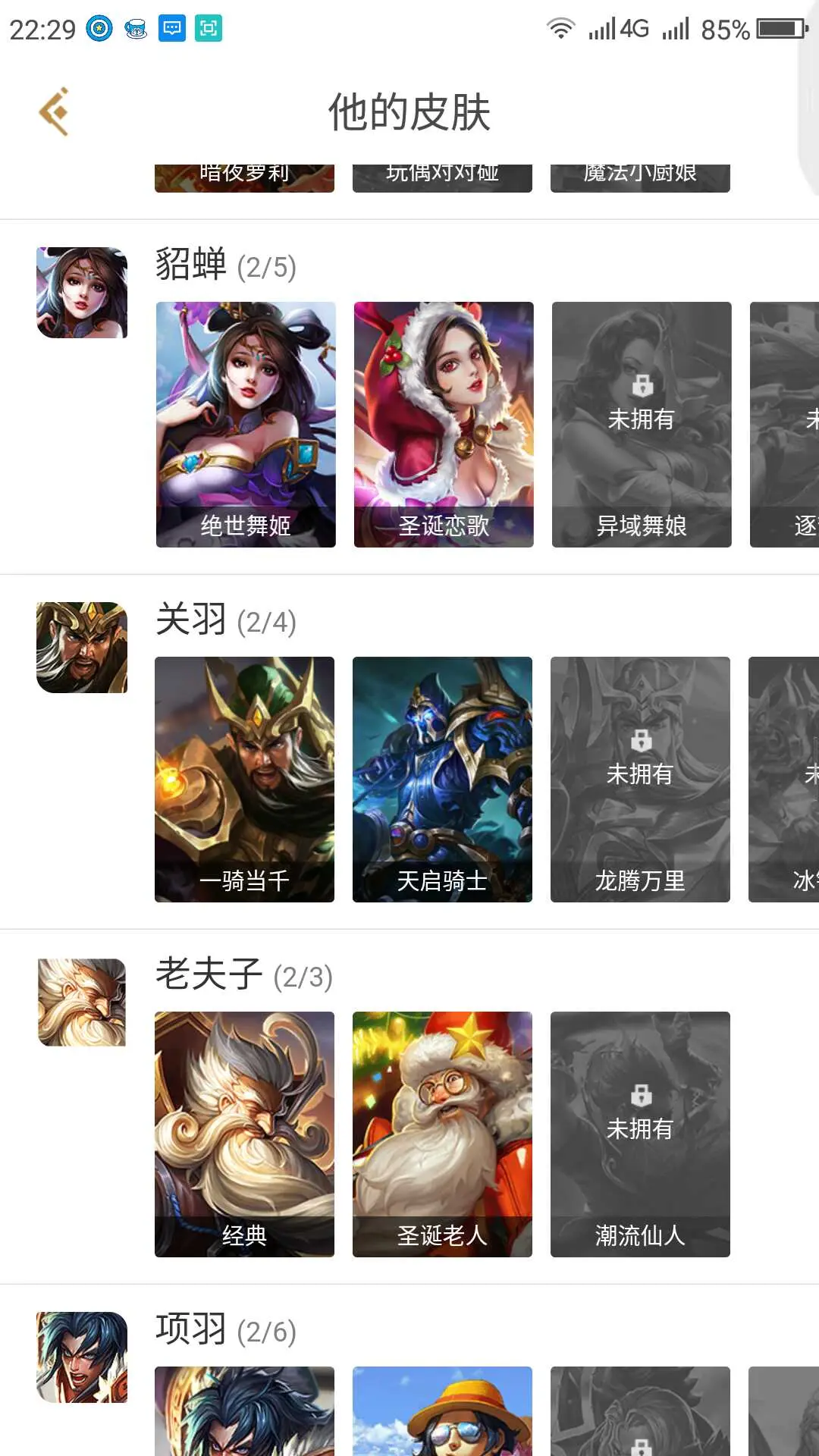Image resolution: width=819 pixels, height=1456 pixels.
Task: Open the 老夫子 hero avatar
Action: 82,1003
